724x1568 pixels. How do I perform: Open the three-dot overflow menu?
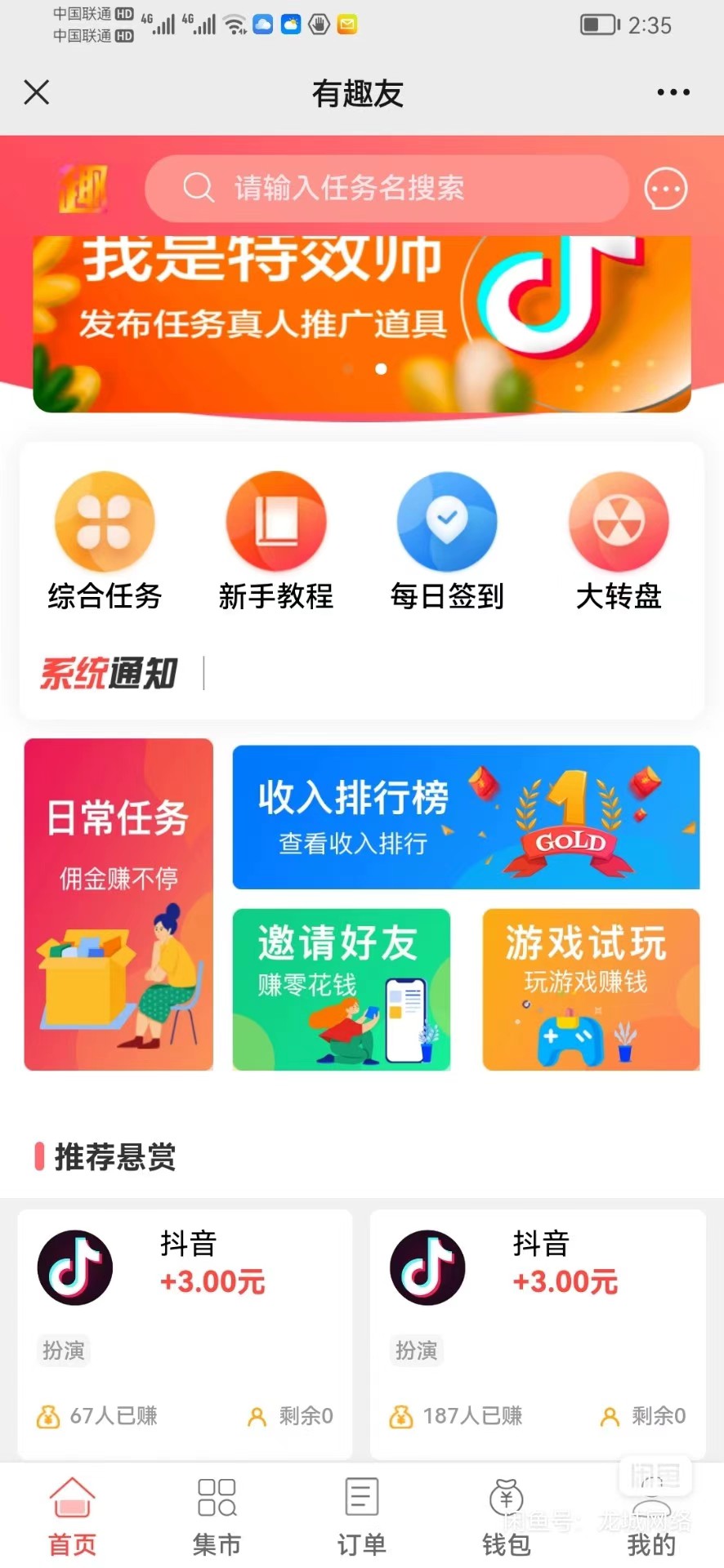(x=673, y=92)
